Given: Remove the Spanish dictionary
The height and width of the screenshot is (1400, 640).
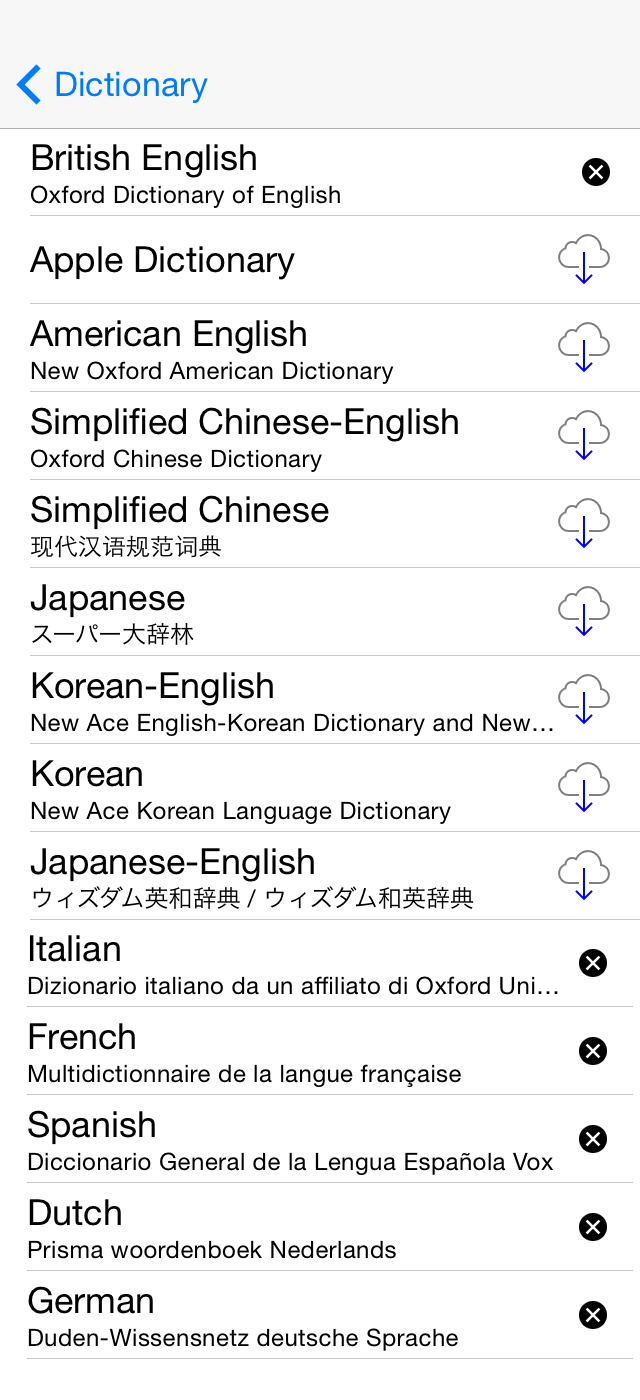Looking at the screenshot, I should [x=593, y=1139].
